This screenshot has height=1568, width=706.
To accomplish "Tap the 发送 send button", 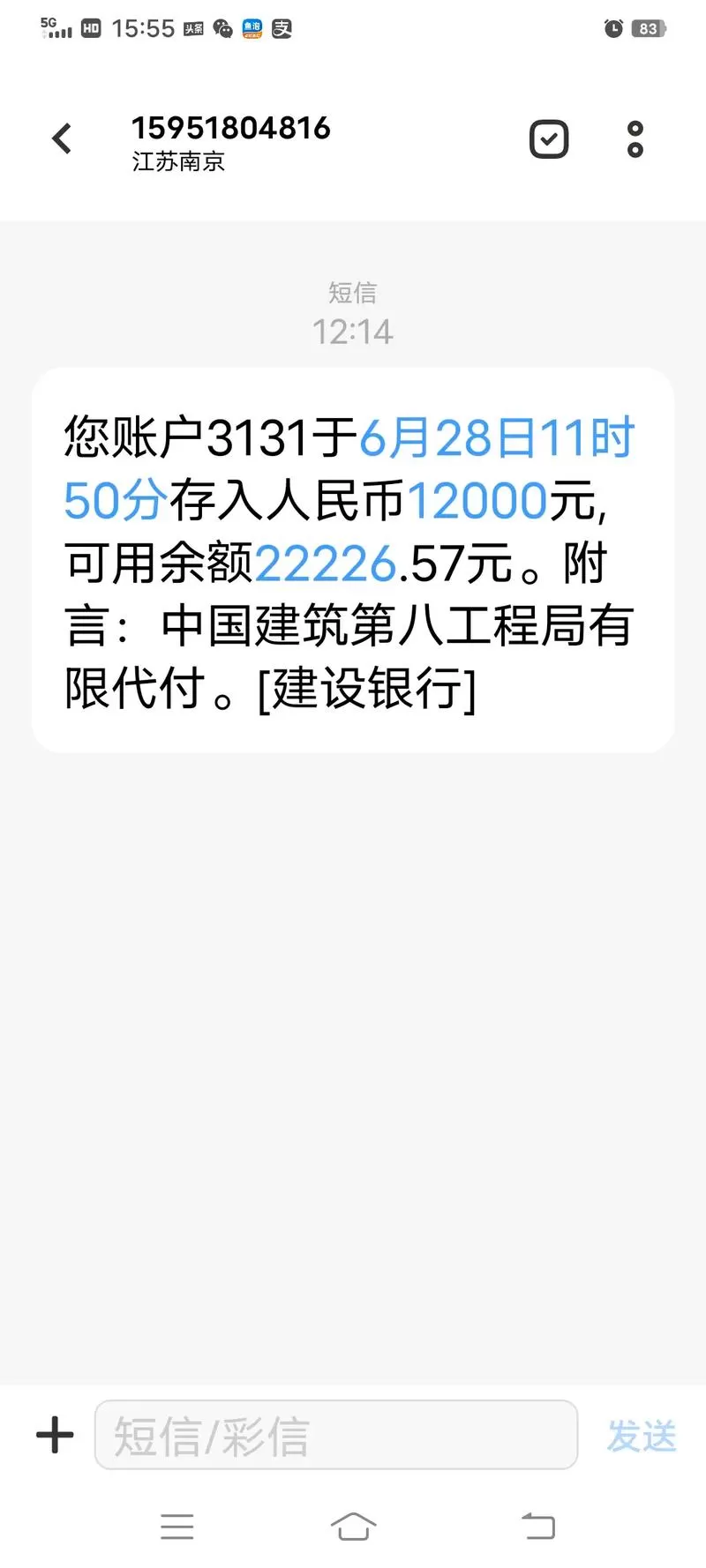I will click(x=642, y=1435).
